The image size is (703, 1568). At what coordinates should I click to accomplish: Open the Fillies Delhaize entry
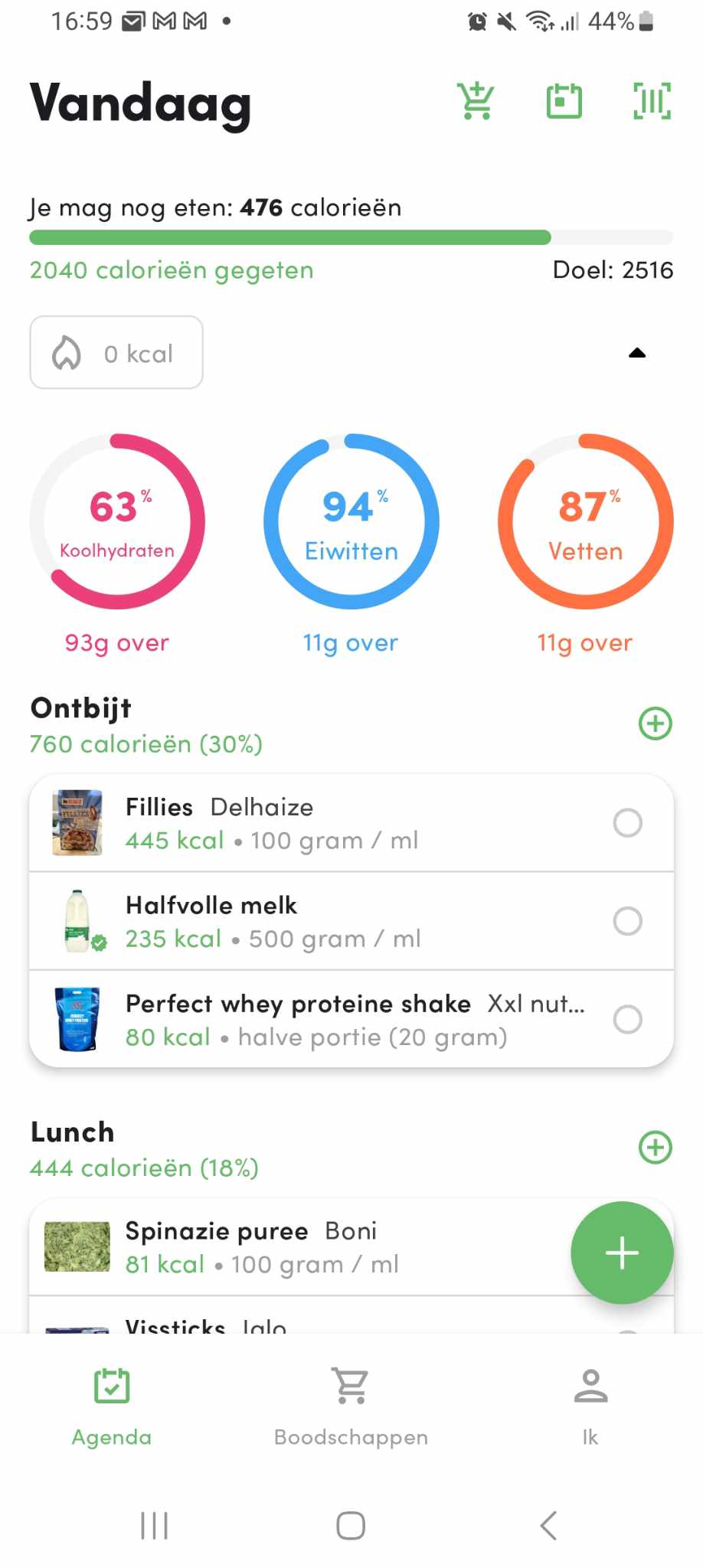306,823
